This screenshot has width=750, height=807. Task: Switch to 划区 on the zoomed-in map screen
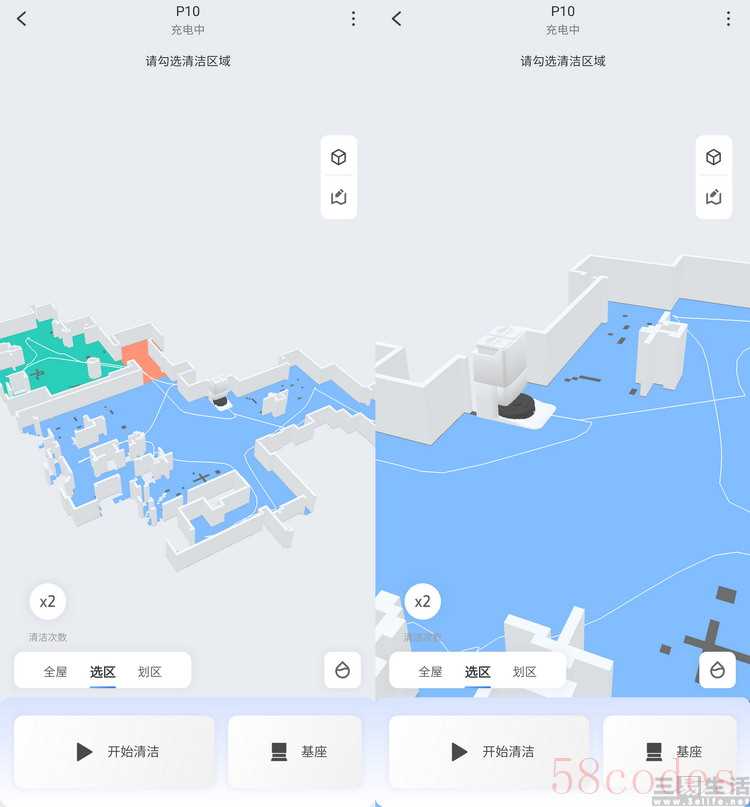coord(525,672)
